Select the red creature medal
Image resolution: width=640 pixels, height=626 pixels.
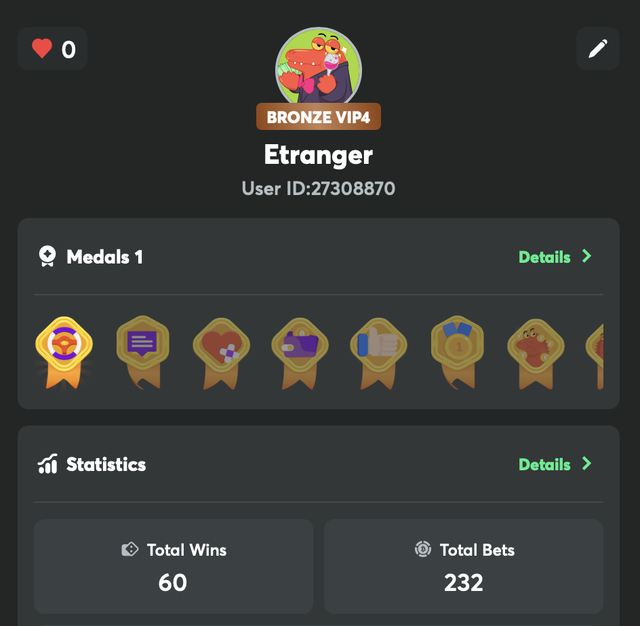coord(536,351)
